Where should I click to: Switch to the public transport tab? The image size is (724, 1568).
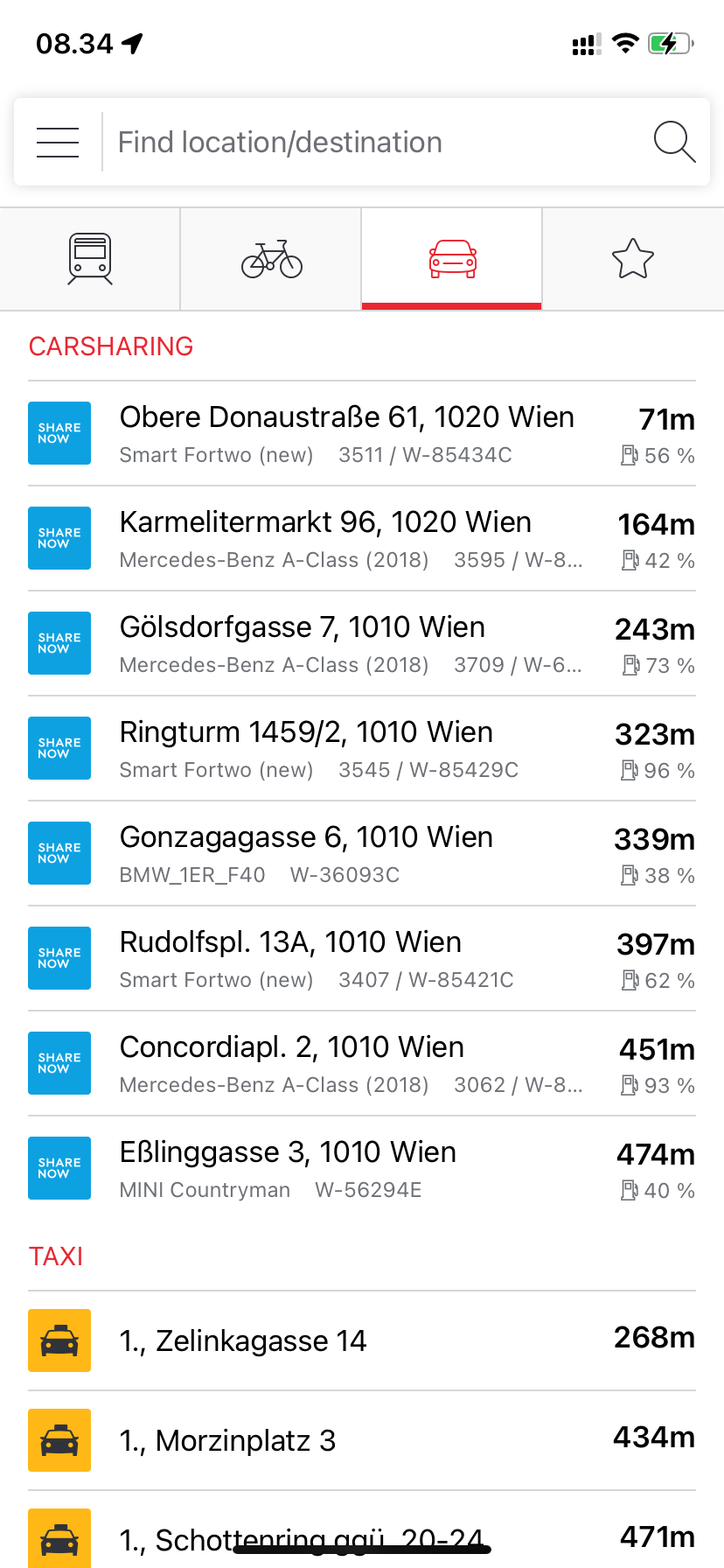90,259
